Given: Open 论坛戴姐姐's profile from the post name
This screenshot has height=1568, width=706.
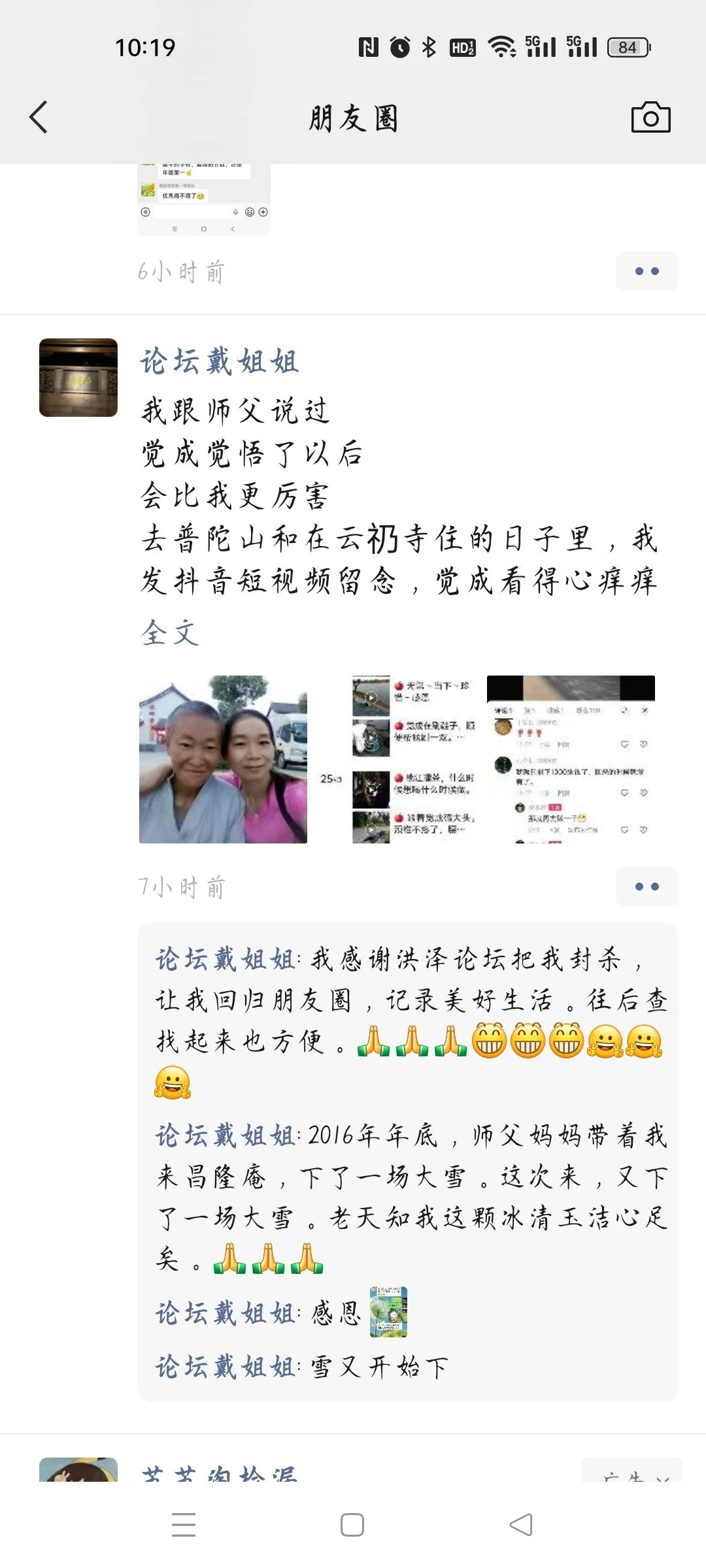Looking at the screenshot, I should click(220, 362).
